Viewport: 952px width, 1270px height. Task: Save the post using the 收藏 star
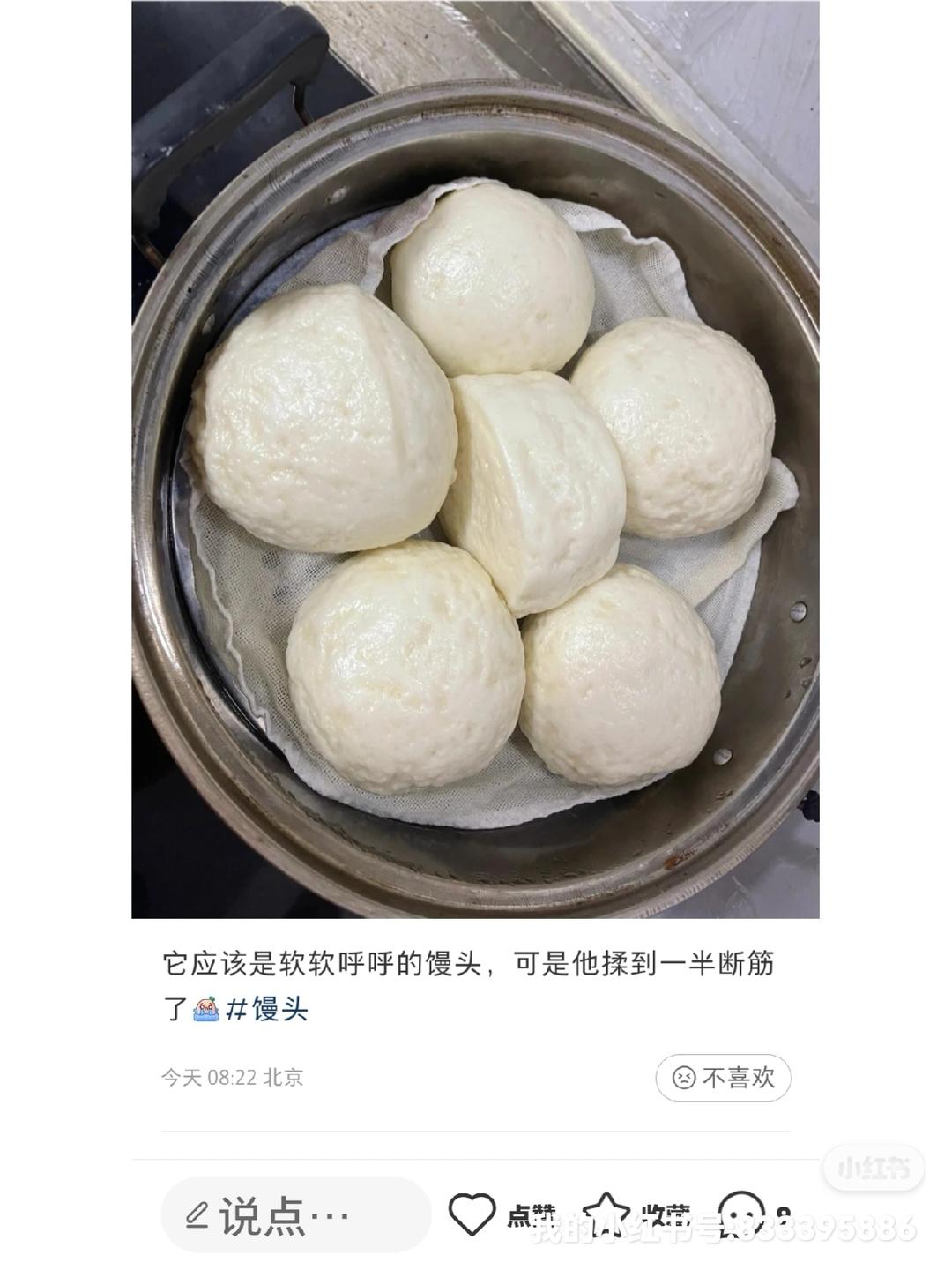pos(607,1214)
